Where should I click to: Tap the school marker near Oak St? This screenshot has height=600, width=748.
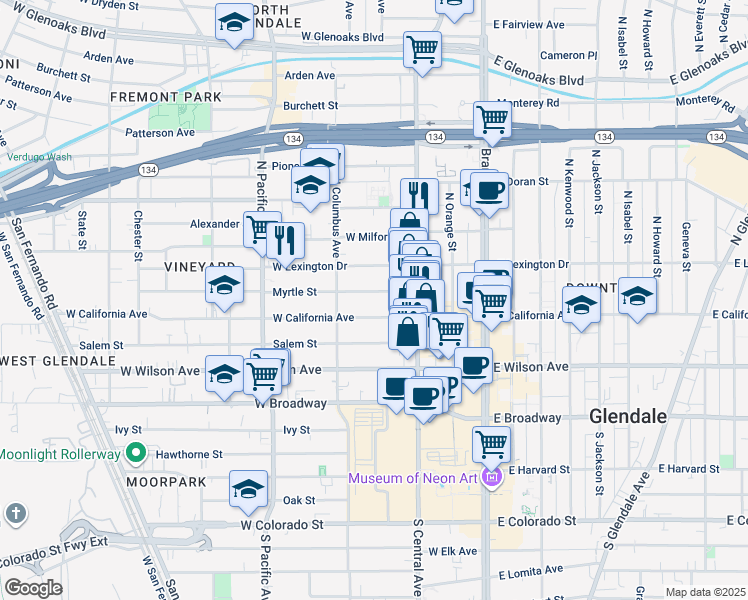point(248,489)
